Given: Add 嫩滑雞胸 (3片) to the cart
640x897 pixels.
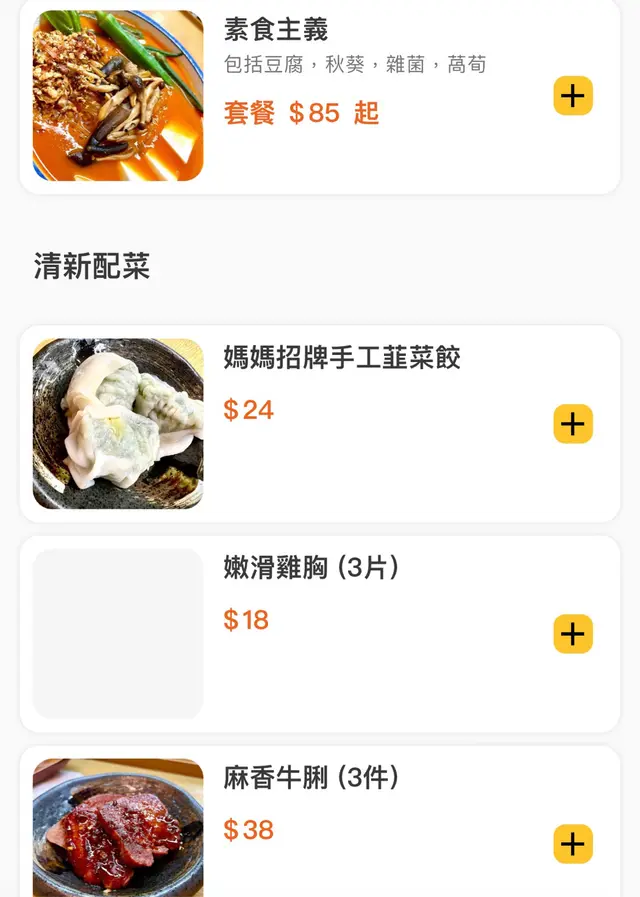Looking at the screenshot, I should (573, 634).
